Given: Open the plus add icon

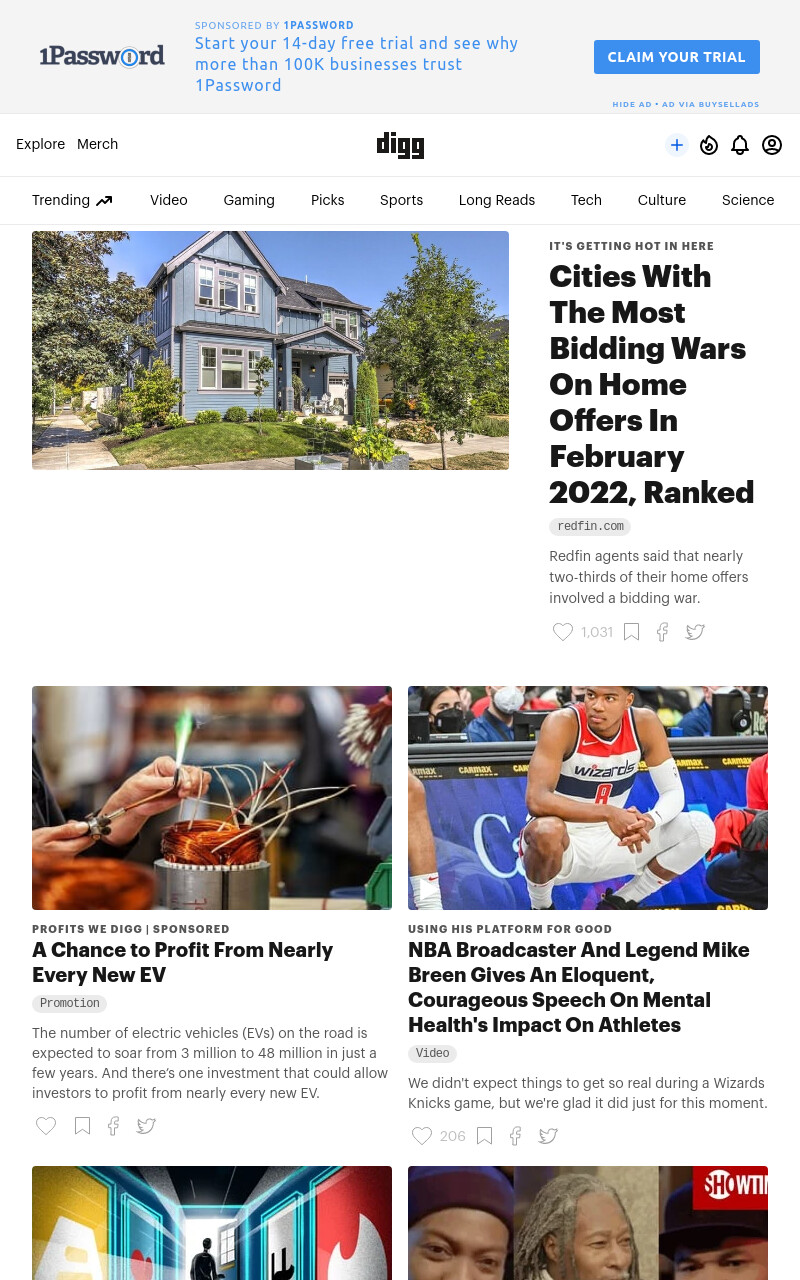Looking at the screenshot, I should pyautogui.click(x=677, y=145).
